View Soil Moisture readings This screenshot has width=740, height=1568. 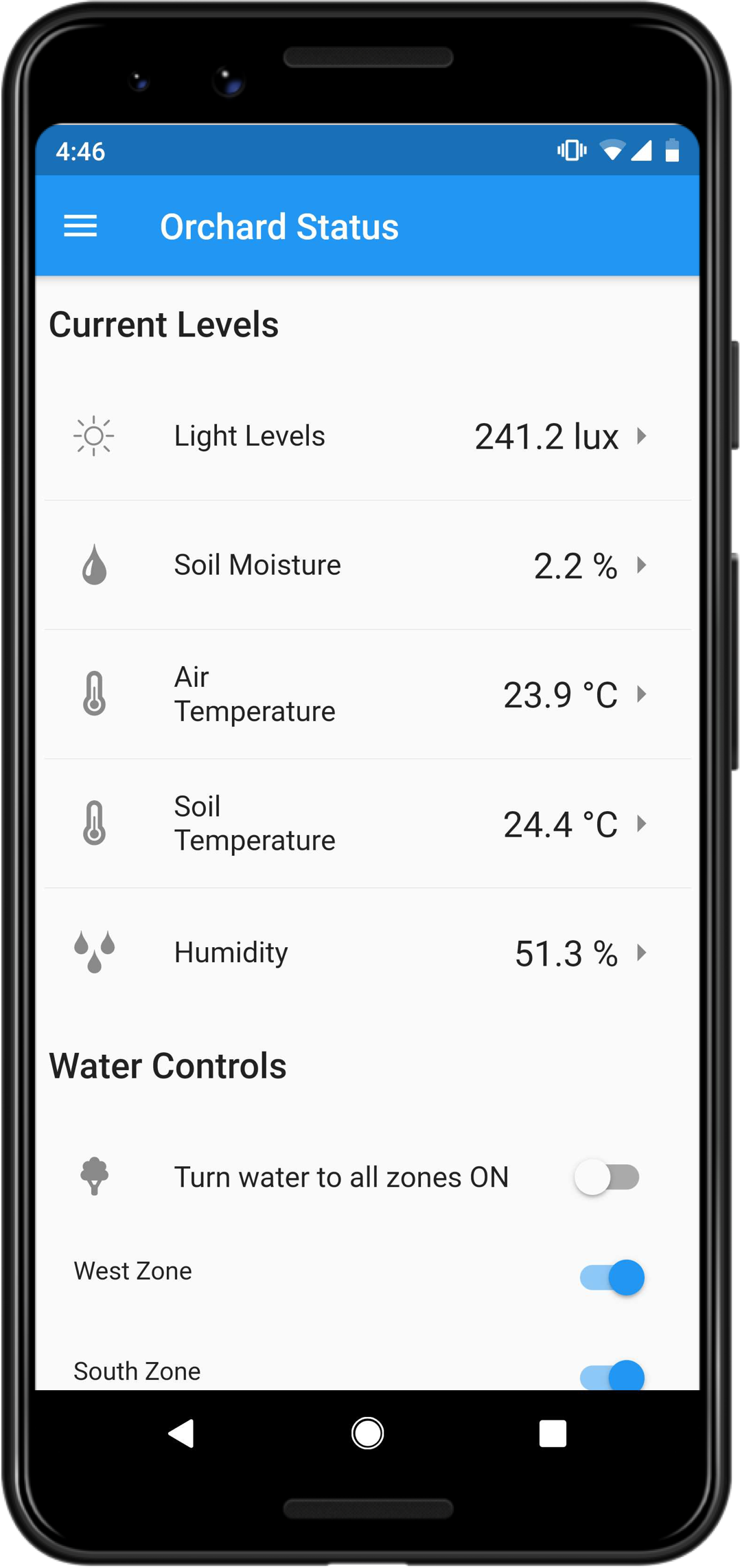coord(367,565)
